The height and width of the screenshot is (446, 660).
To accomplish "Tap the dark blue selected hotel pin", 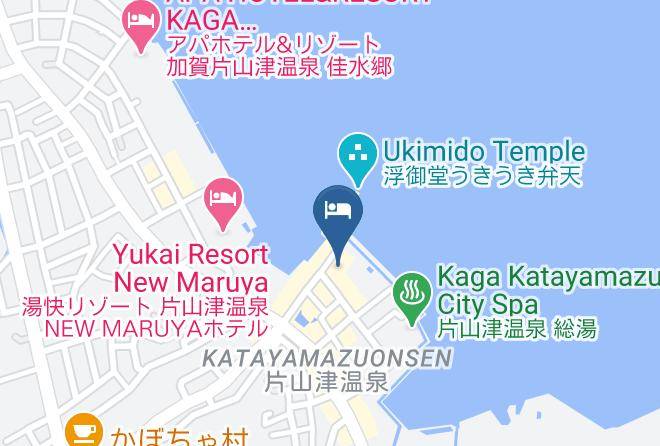I will point(338,223).
